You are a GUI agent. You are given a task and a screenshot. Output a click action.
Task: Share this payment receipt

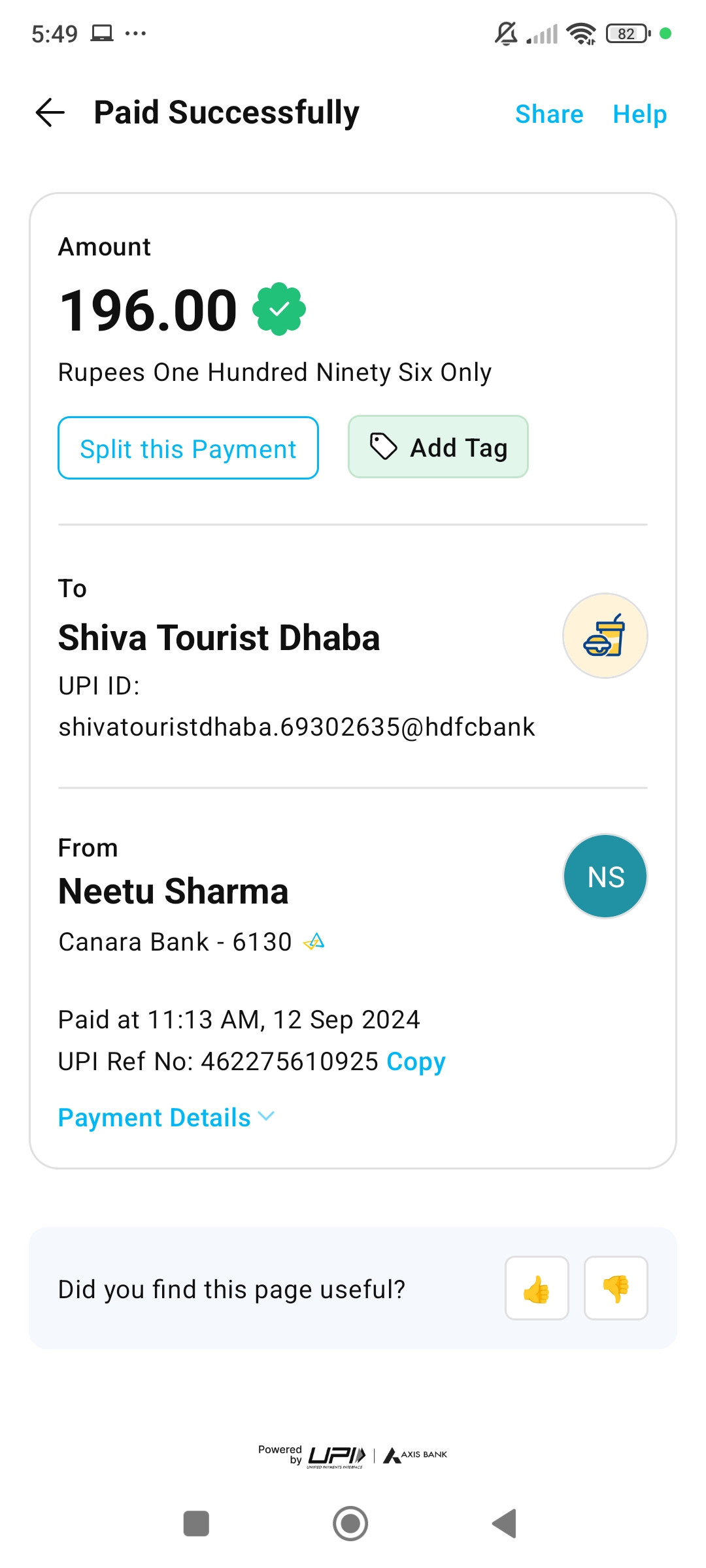pyautogui.click(x=549, y=114)
